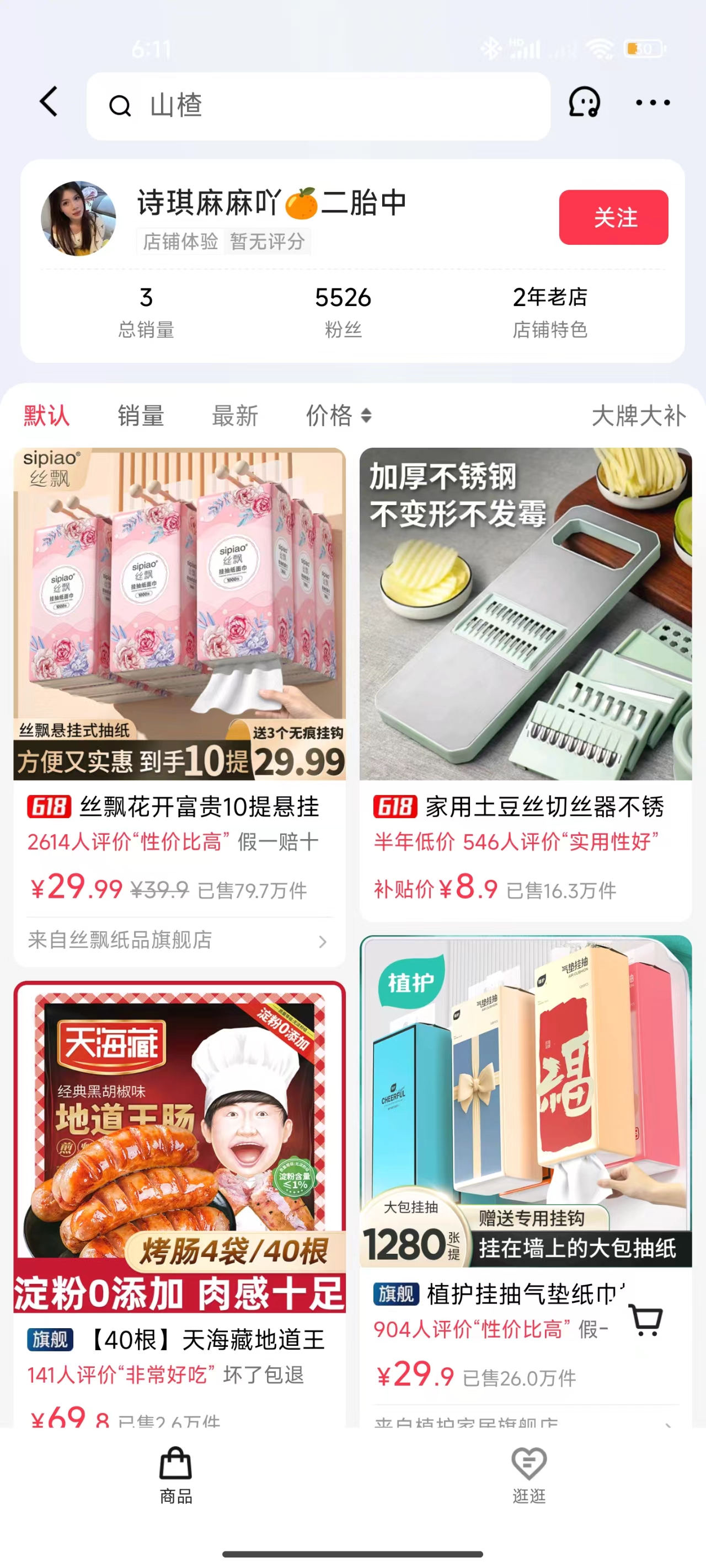Sort by 价格
Screen dimensions: 706x1568
pyautogui.click(x=338, y=416)
